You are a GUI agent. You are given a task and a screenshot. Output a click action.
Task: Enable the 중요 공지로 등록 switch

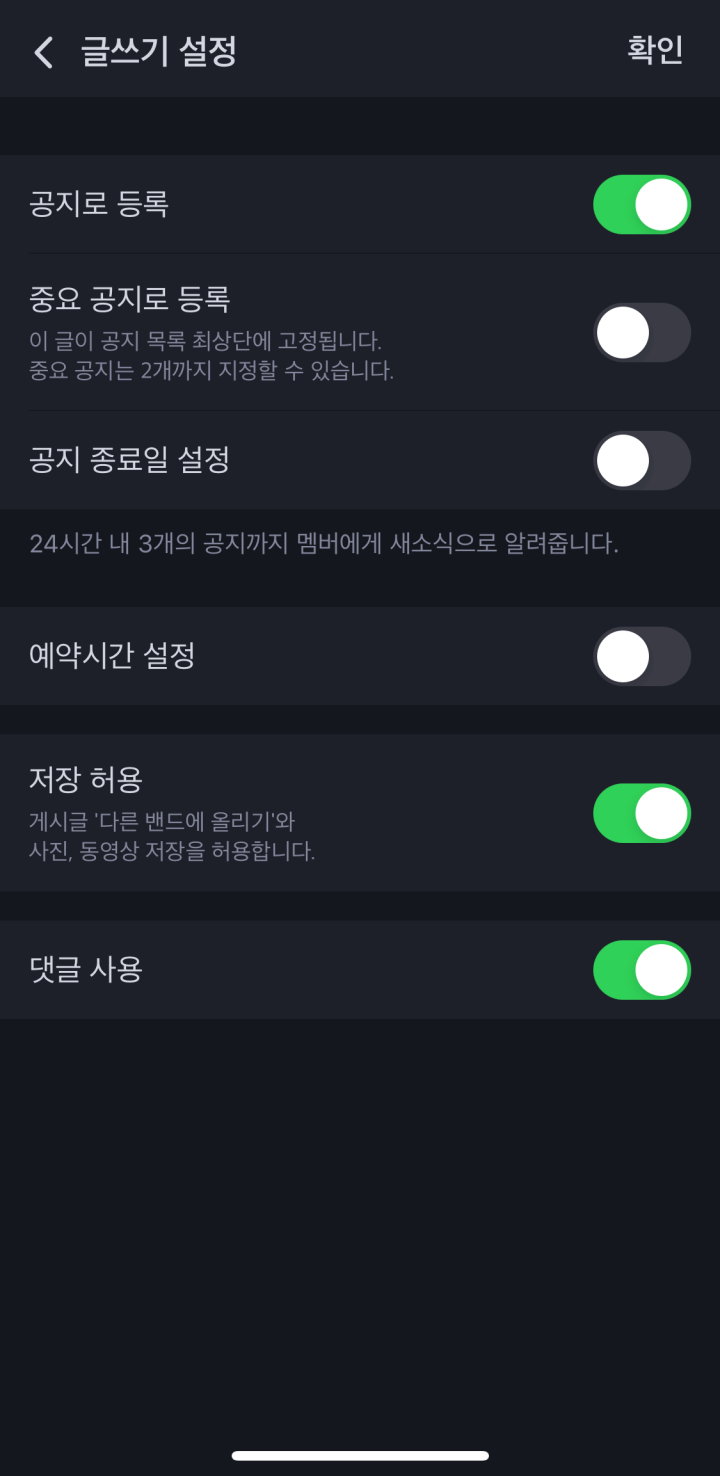[641, 332]
